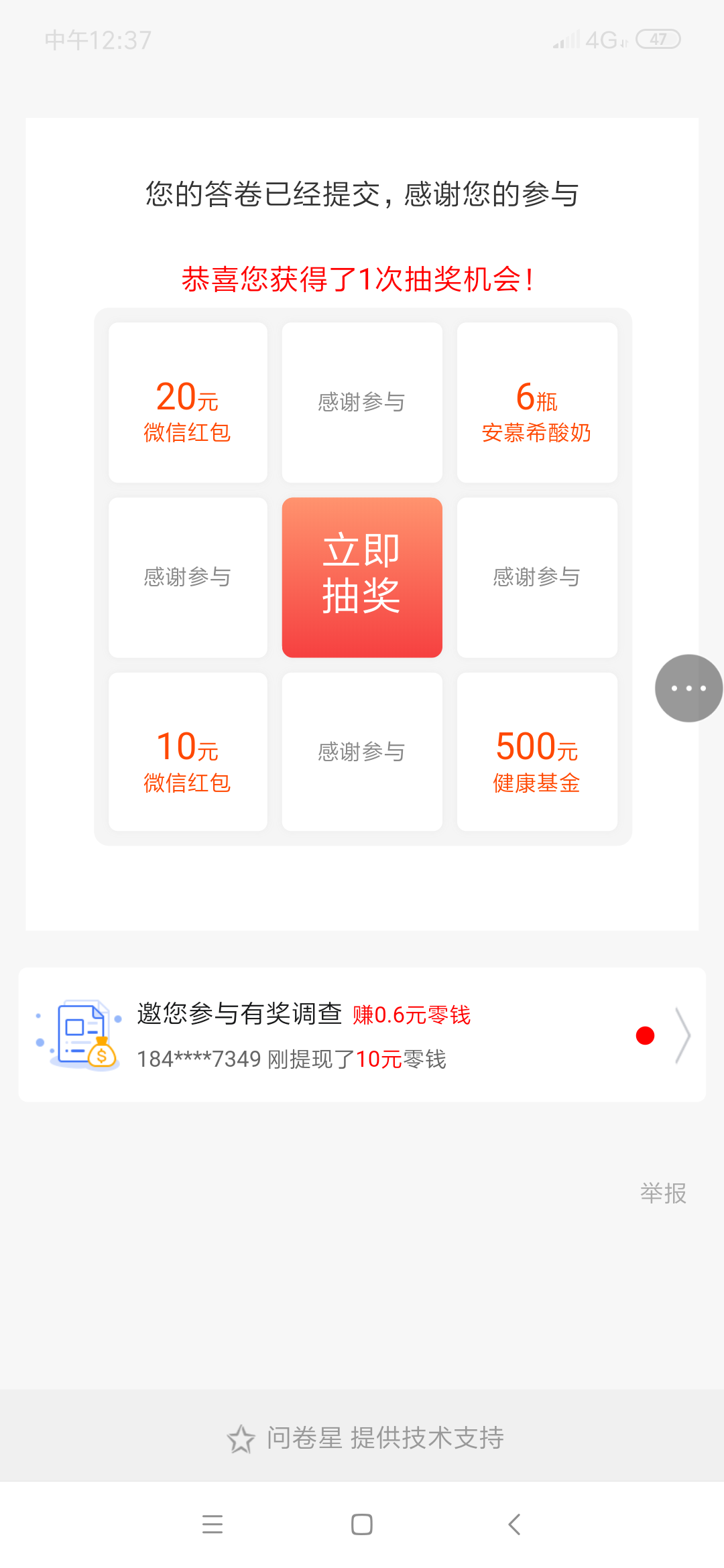This screenshot has width=724, height=1568.
Task: Open the 邀您参与有奖调查 invitation card
Action: 362,1035
